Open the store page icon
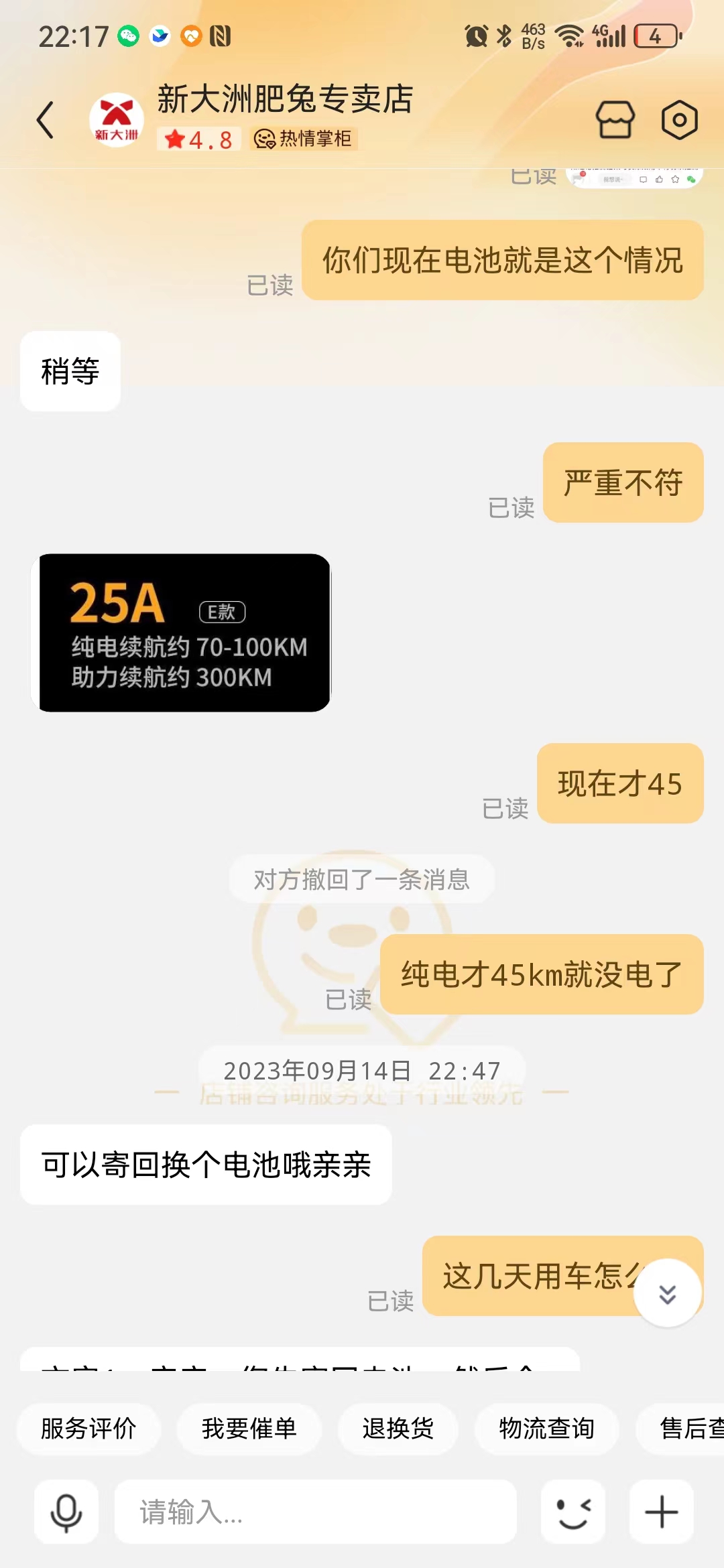 pyautogui.click(x=615, y=120)
